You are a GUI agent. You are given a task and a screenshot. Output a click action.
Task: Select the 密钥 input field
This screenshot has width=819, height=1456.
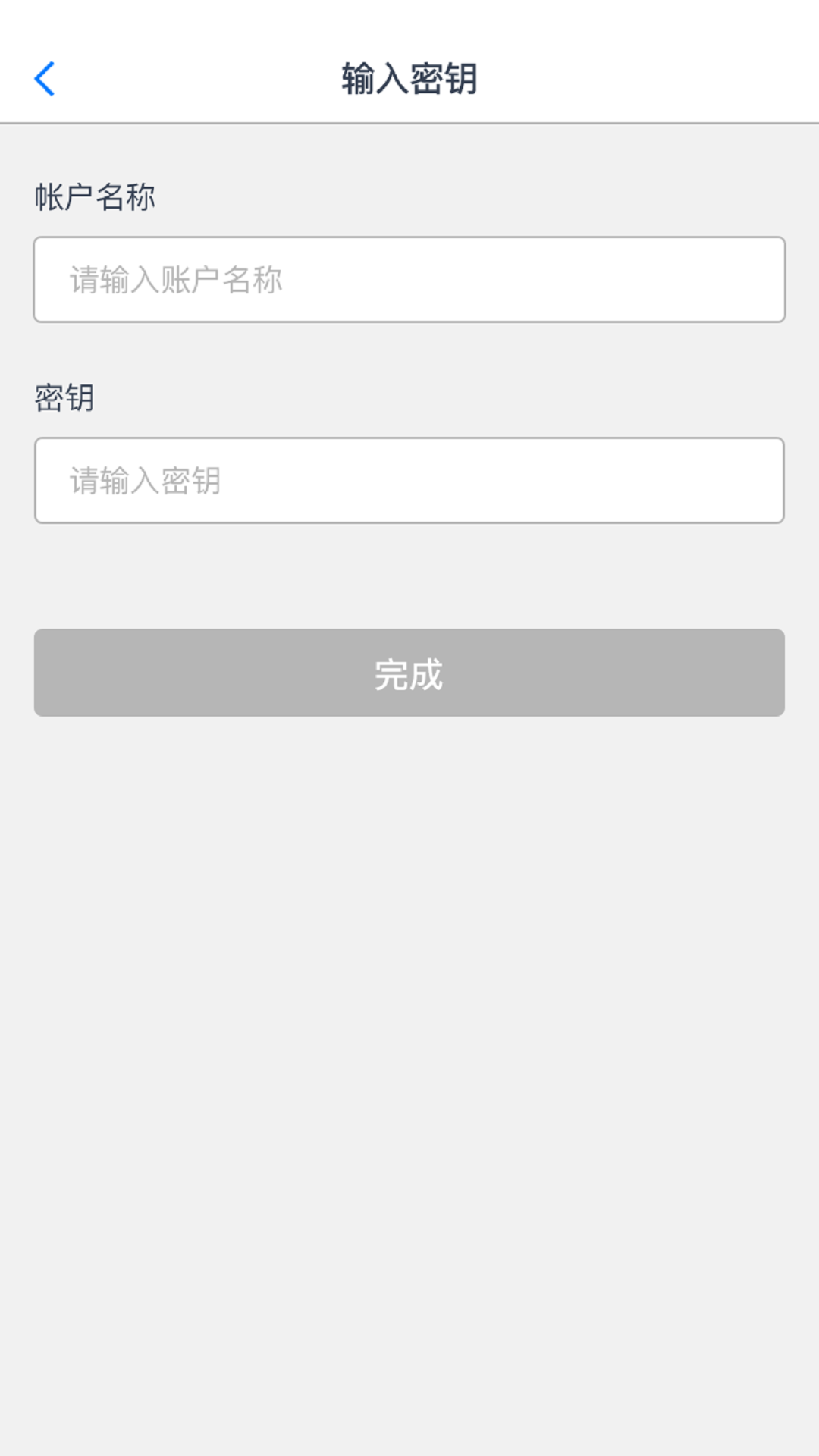pyautogui.click(x=409, y=480)
